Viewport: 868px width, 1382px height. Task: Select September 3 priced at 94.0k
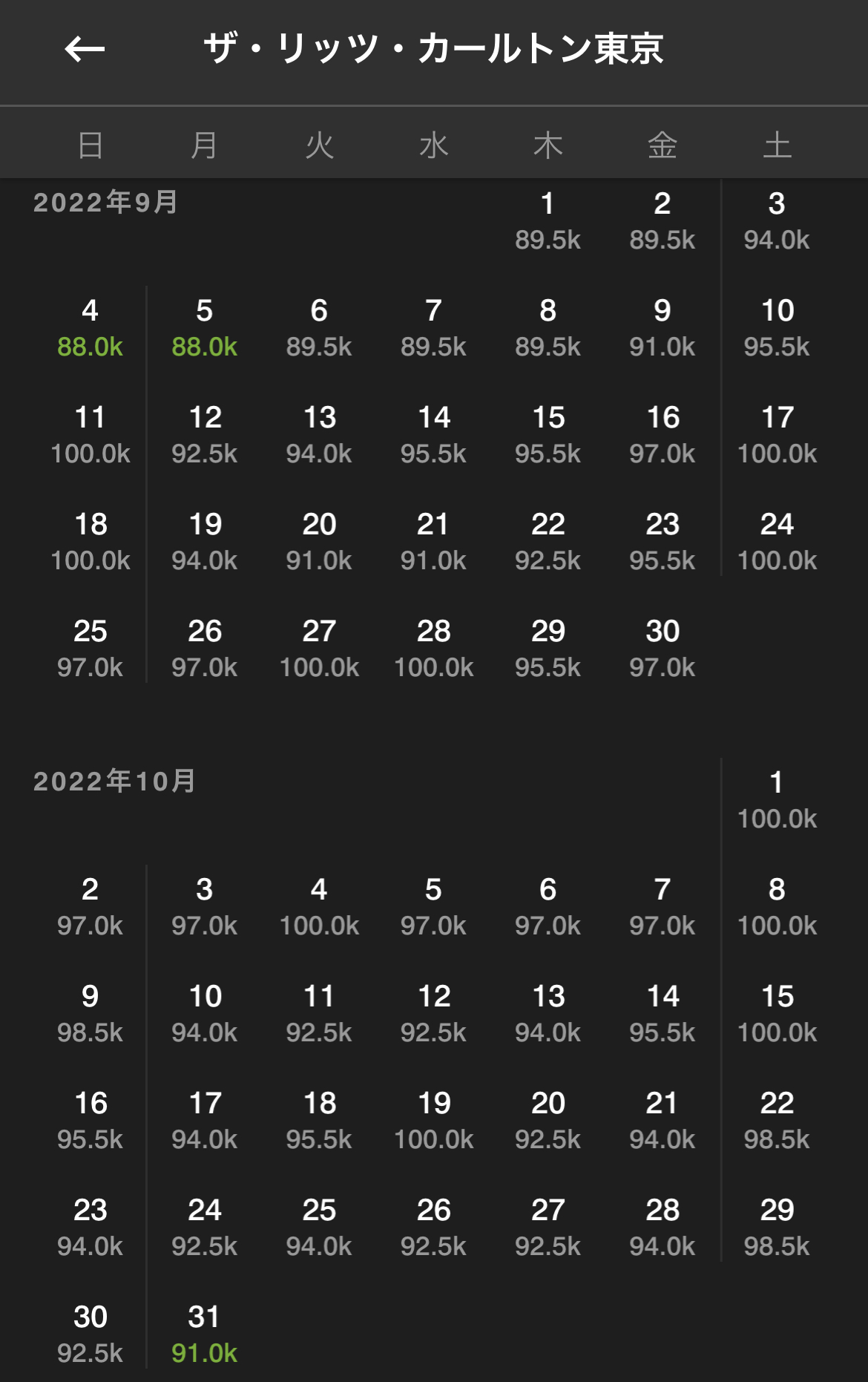pos(777,220)
